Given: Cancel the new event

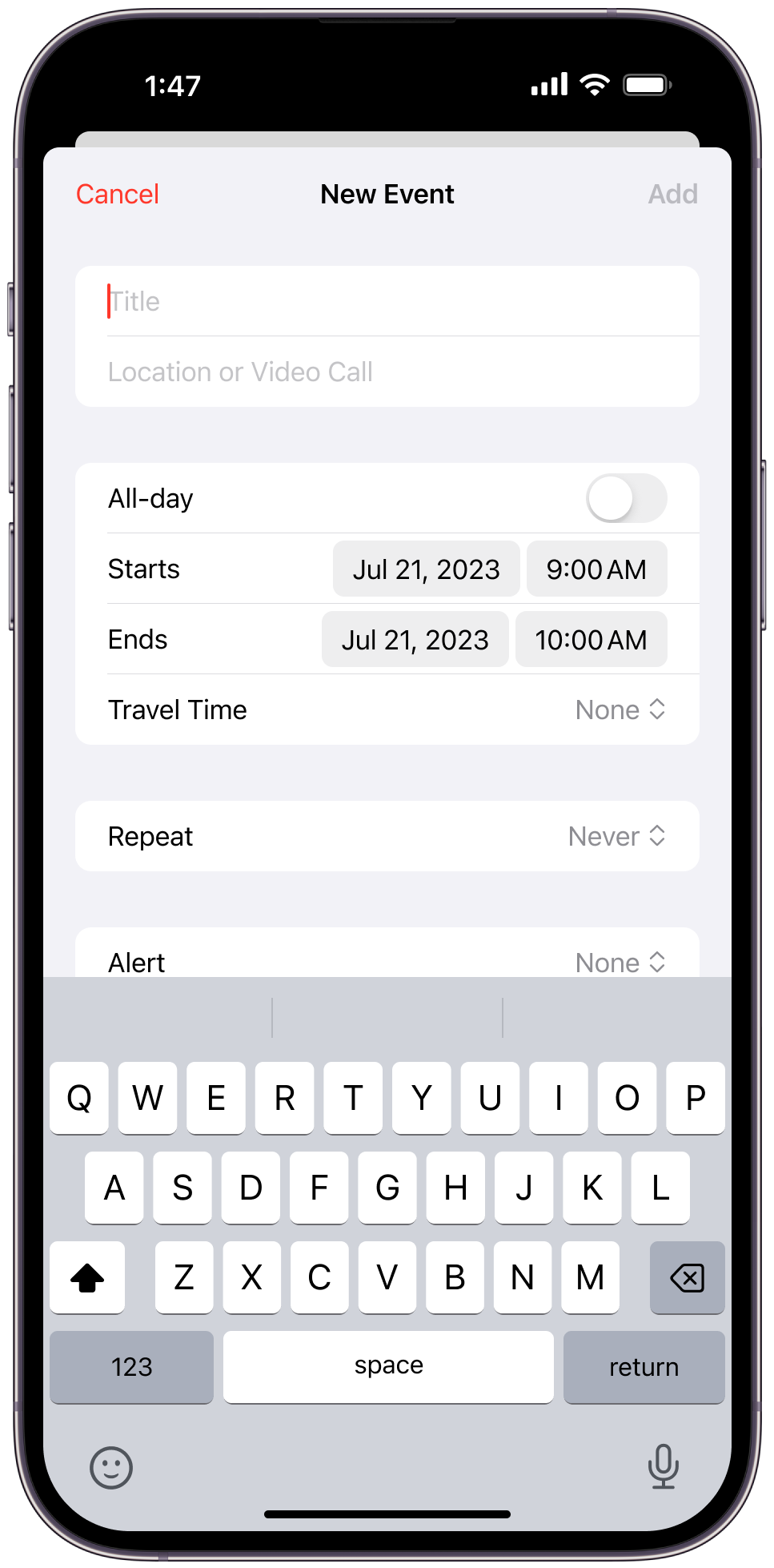Looking at the screenshot, I should coord(118,194).
